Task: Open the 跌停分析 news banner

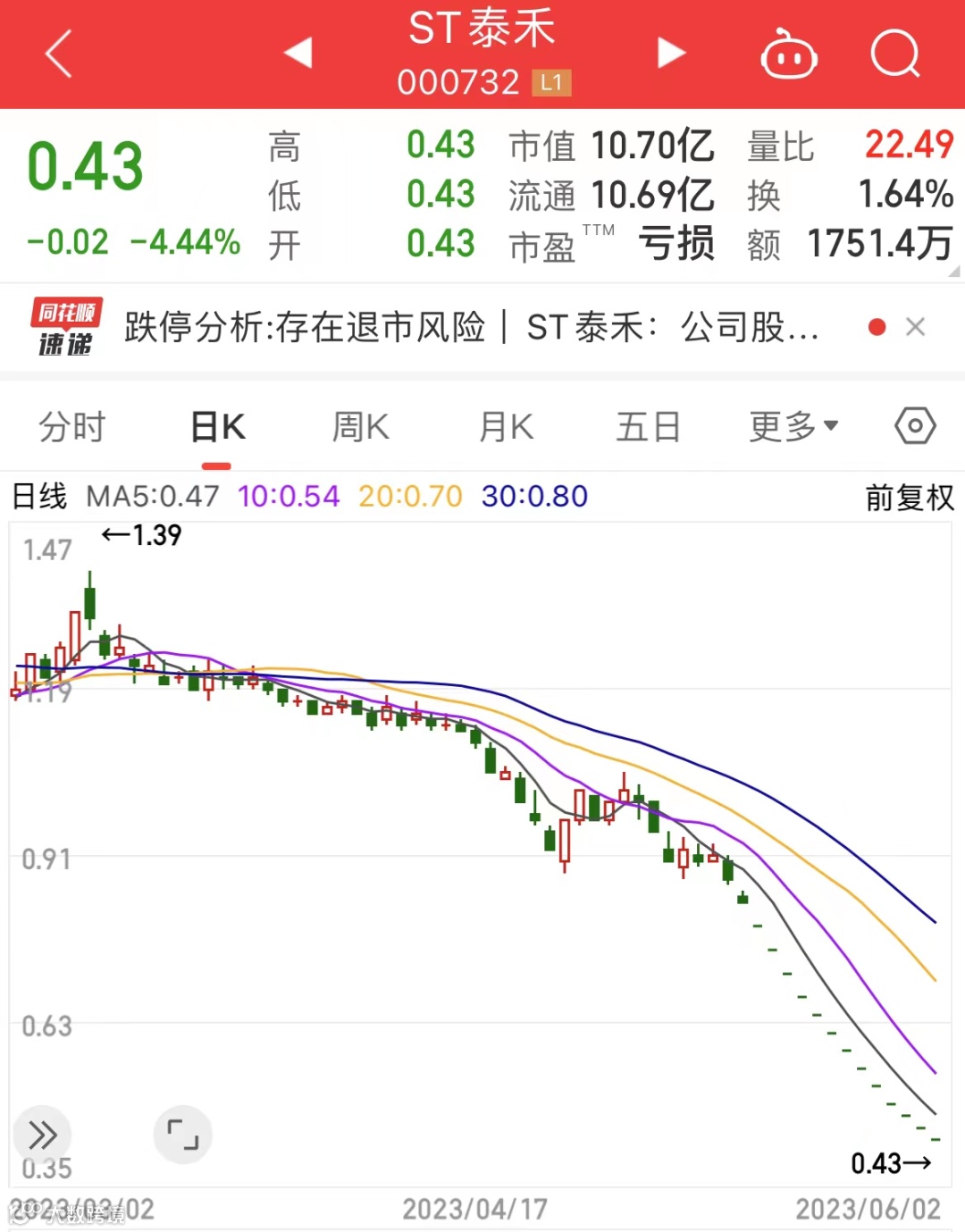Action: click(x=471, y=328)
